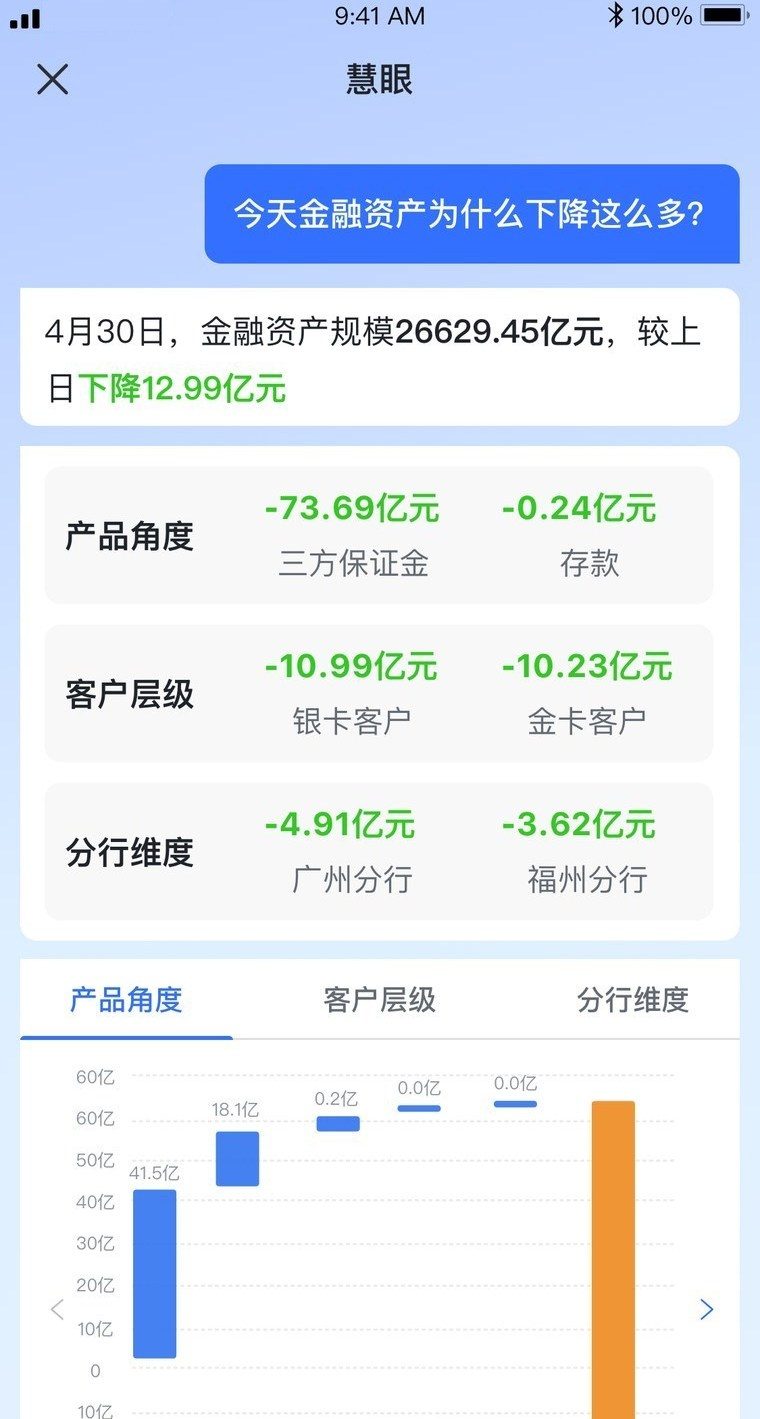760x1419 pixels.
Task: Go to previous chart page with left arrow
Action: coord(57,1309)
